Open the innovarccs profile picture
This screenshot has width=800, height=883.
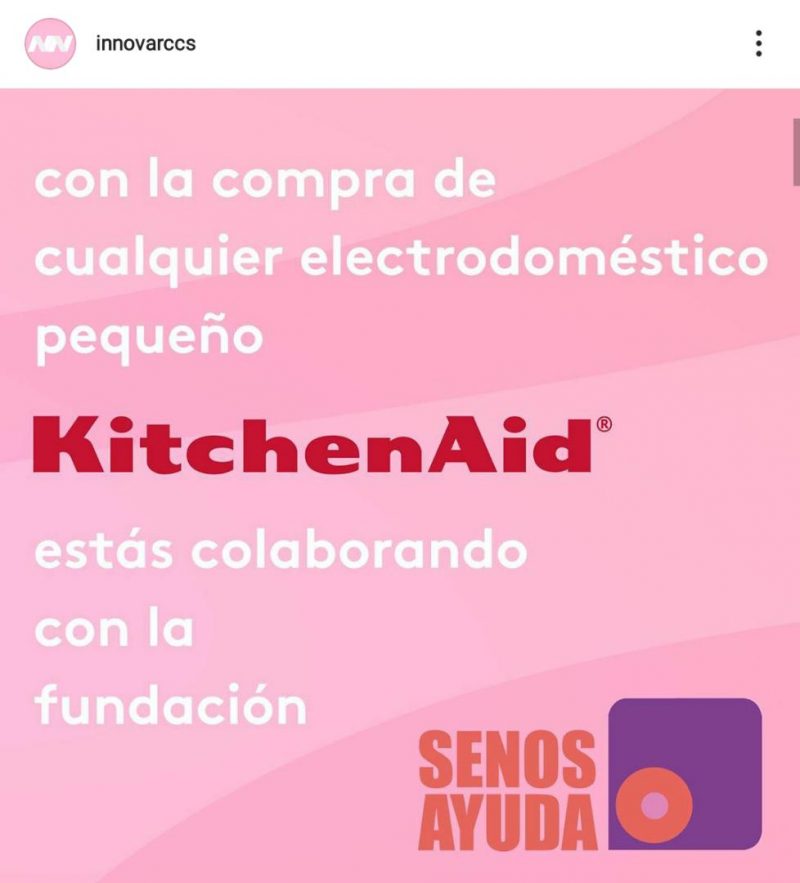(50, 43)
